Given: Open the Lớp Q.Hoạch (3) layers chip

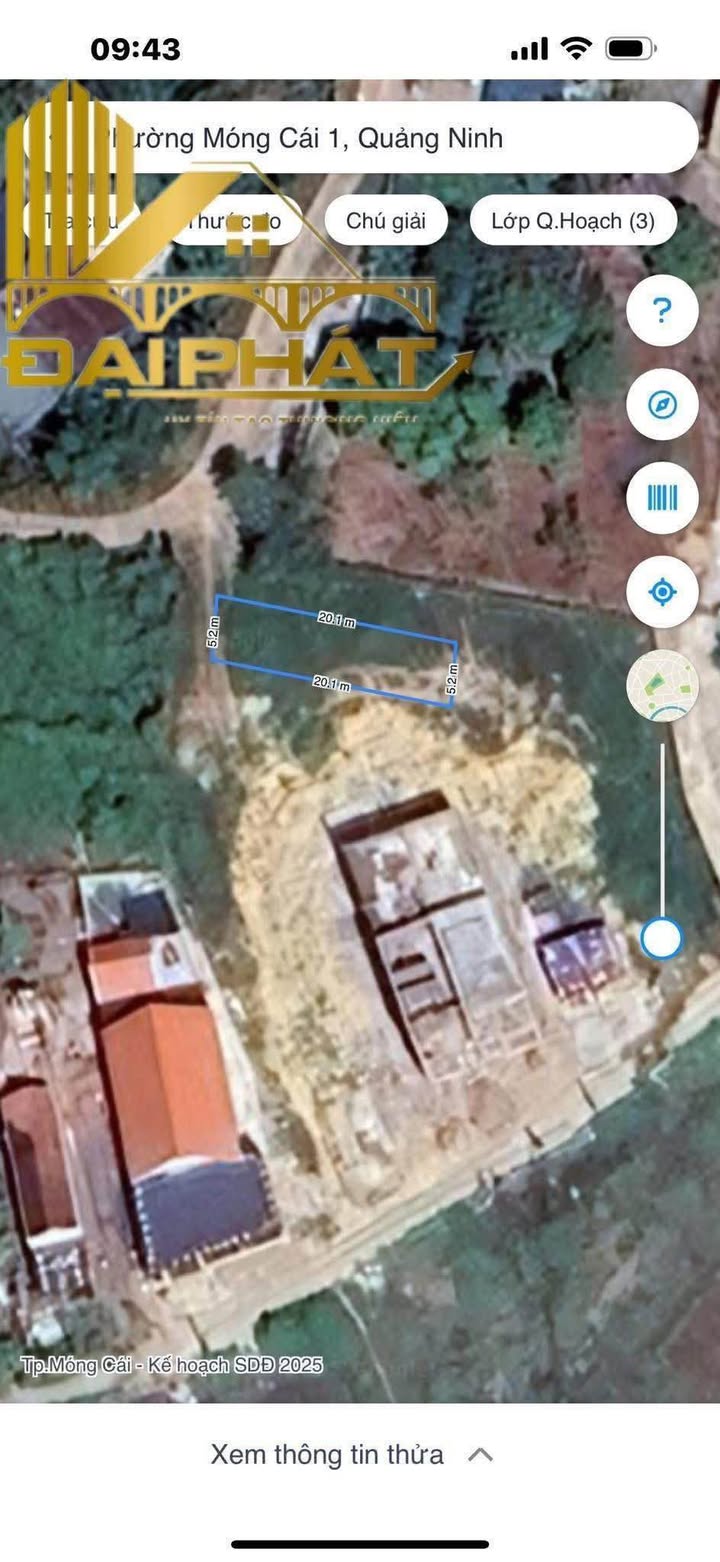Looking at the screenshot, I should tap(573, 221).
